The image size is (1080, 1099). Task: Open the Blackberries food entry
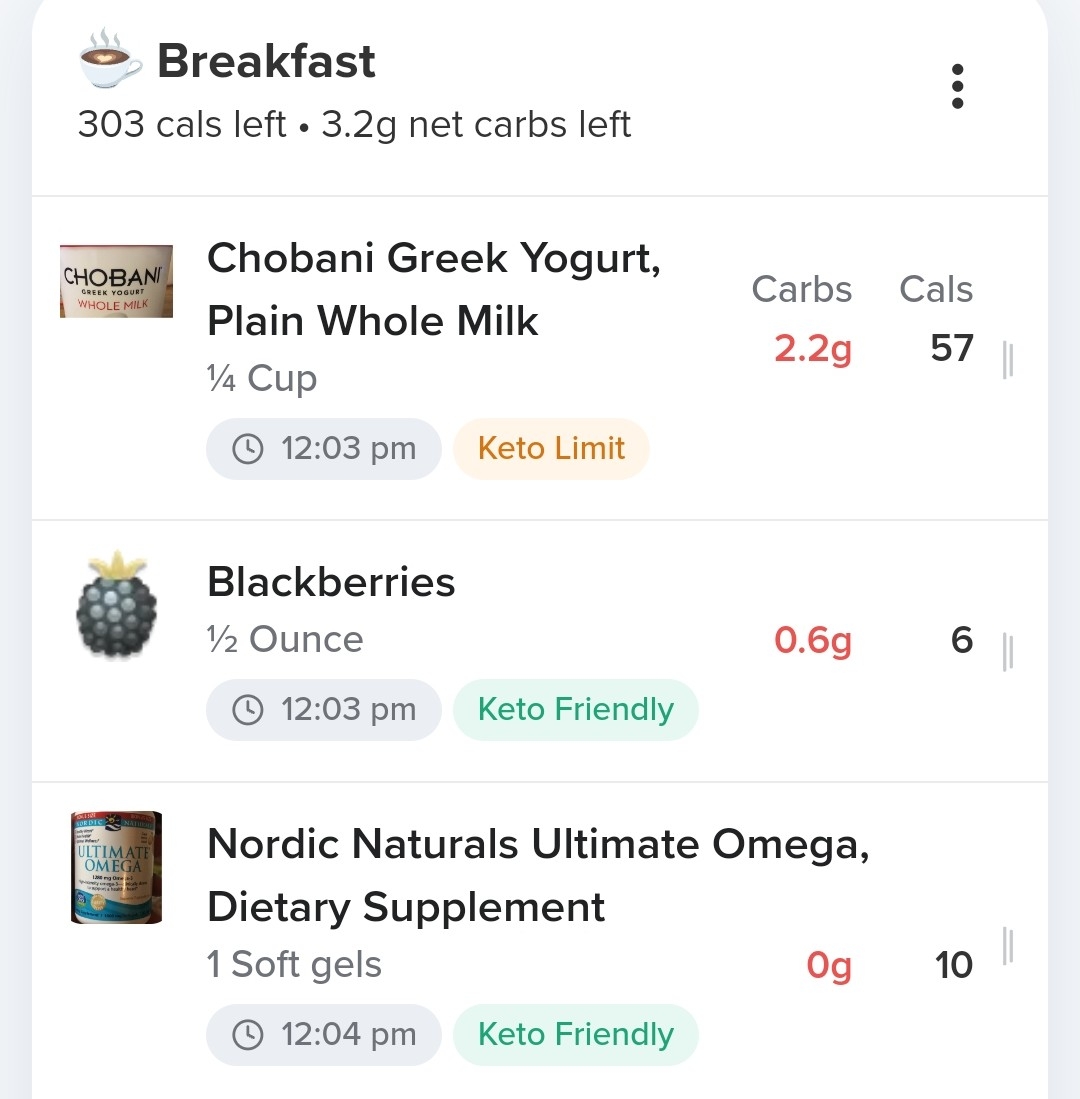click(x=331, y=582)
